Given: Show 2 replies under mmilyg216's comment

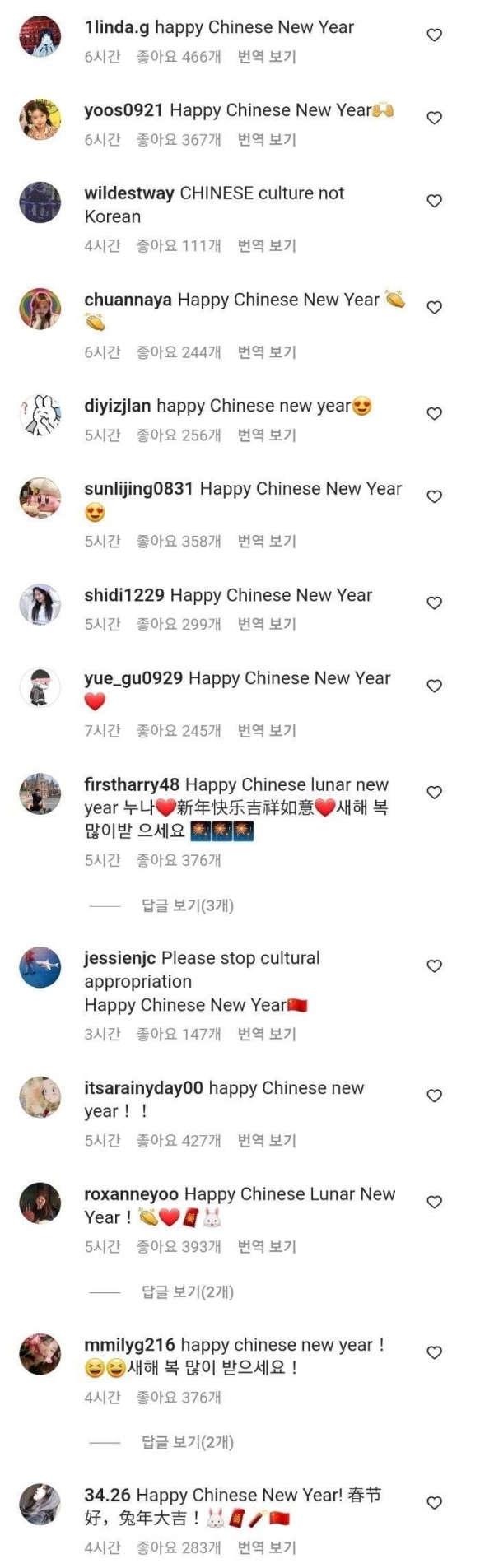Looking at the screenshot, I should coord(187,1441).
